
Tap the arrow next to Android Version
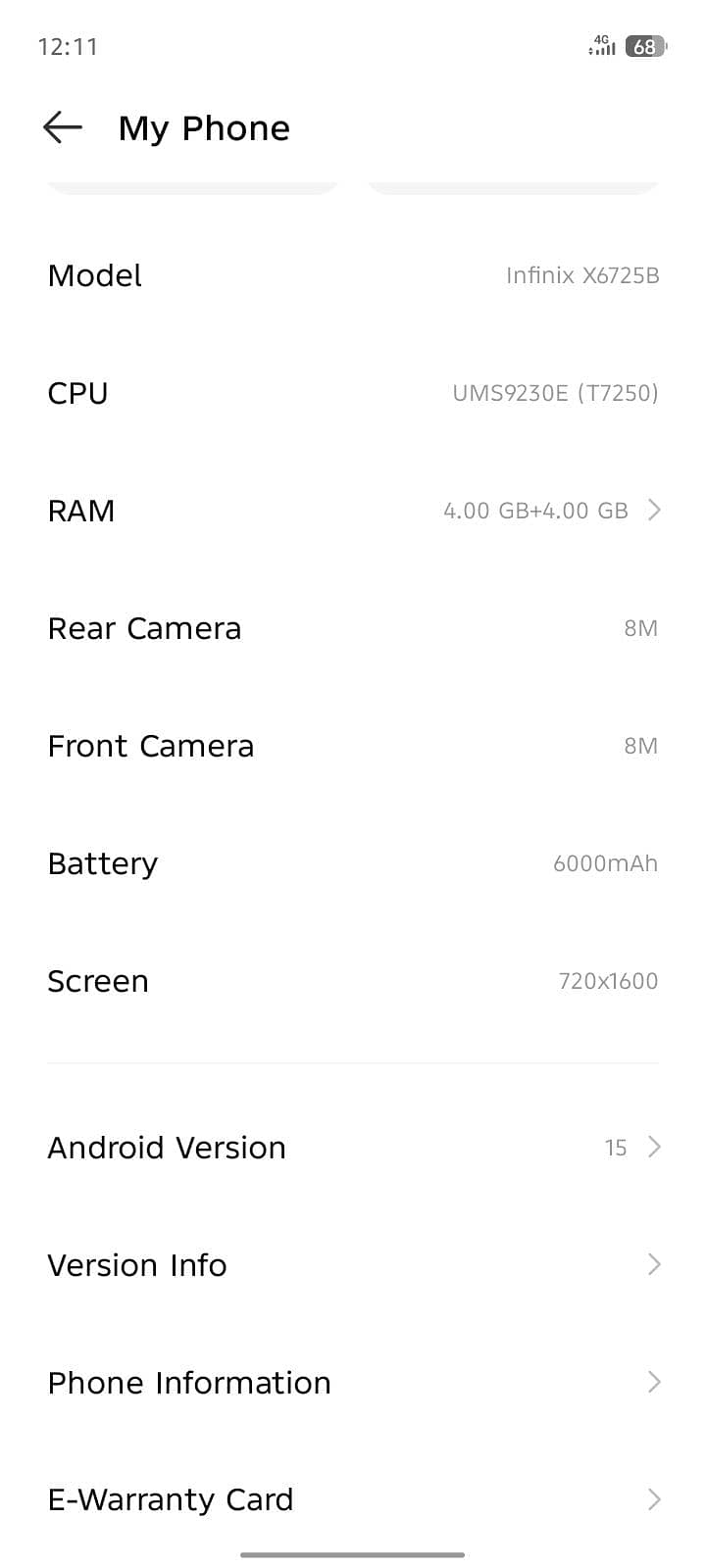click(653, 1147)
